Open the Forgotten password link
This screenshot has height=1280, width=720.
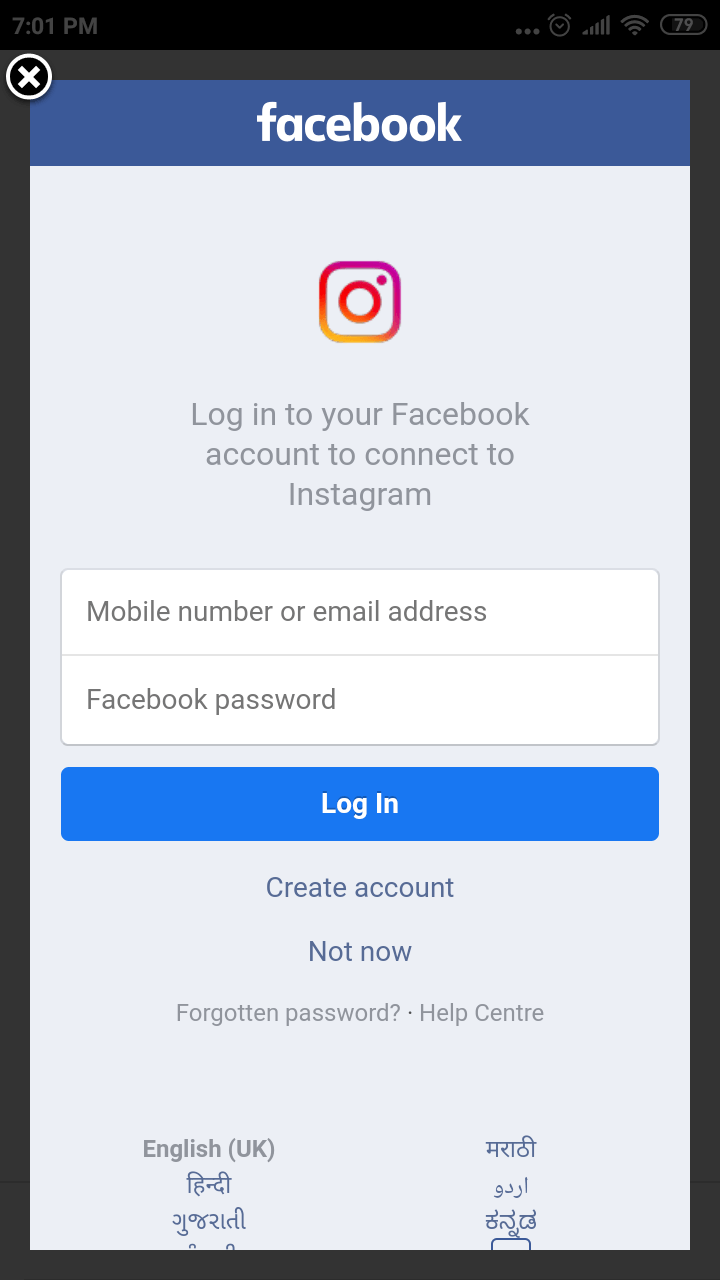[x=288, y=1013]
